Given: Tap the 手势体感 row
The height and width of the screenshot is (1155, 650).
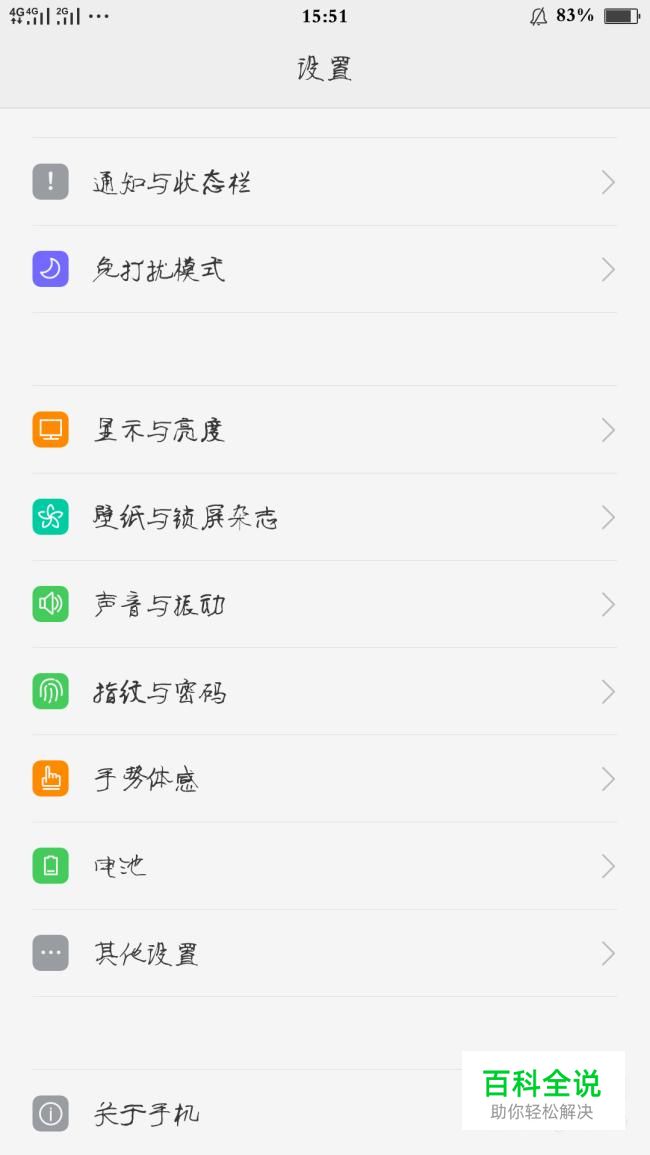Looking at the screenshot, I should pos(324,779).
